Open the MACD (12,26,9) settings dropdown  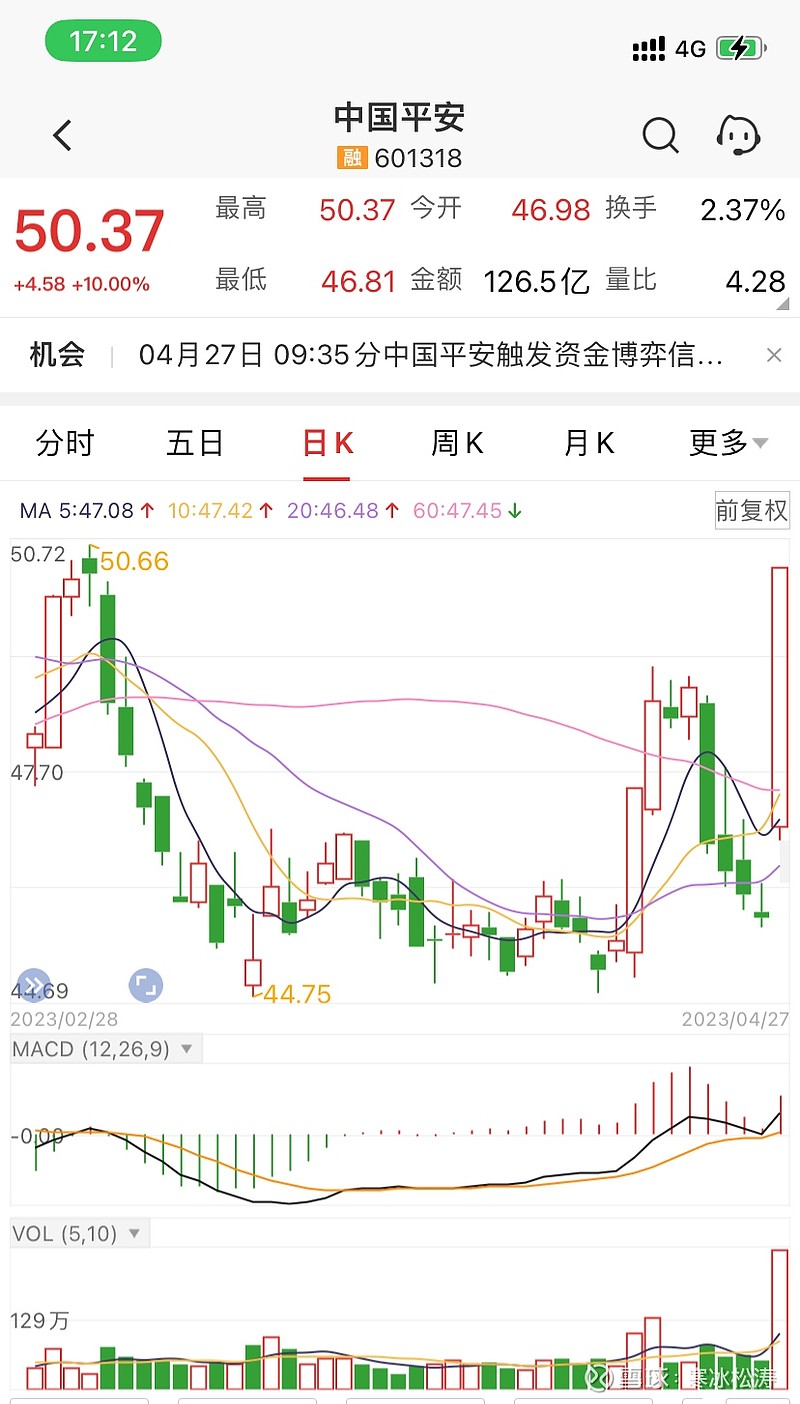tap(103, 1049)
